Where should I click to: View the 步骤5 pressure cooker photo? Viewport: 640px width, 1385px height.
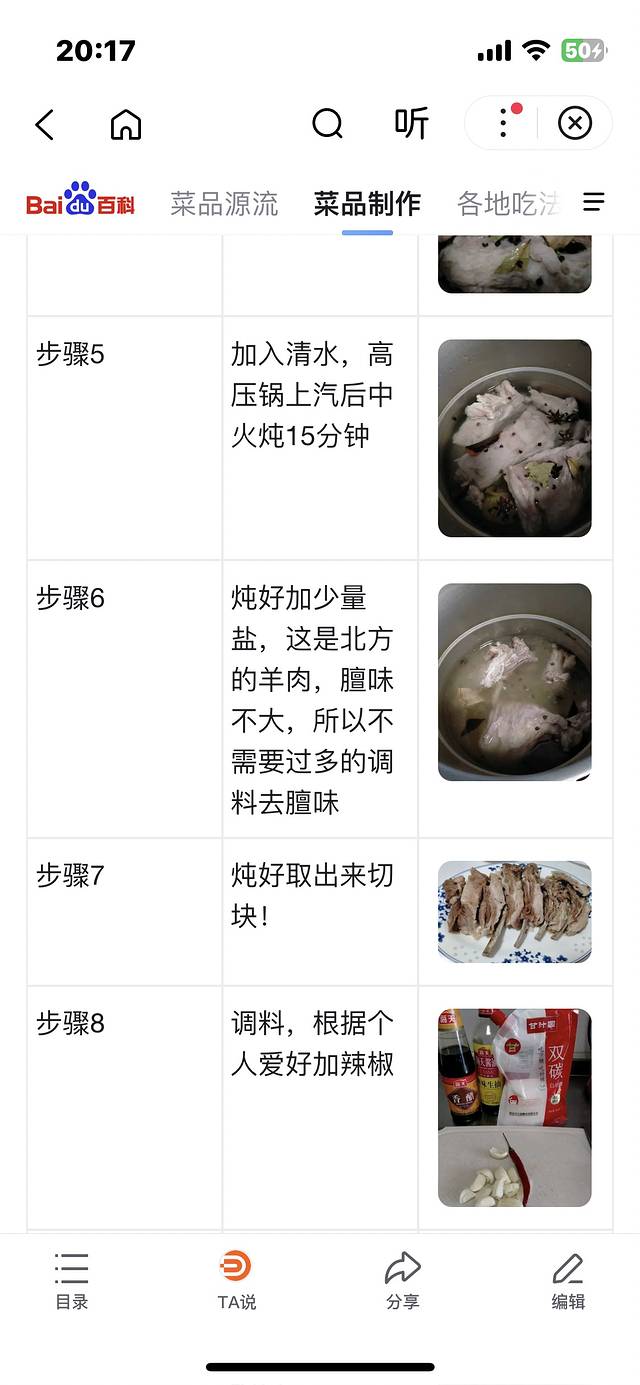[515, 438]
